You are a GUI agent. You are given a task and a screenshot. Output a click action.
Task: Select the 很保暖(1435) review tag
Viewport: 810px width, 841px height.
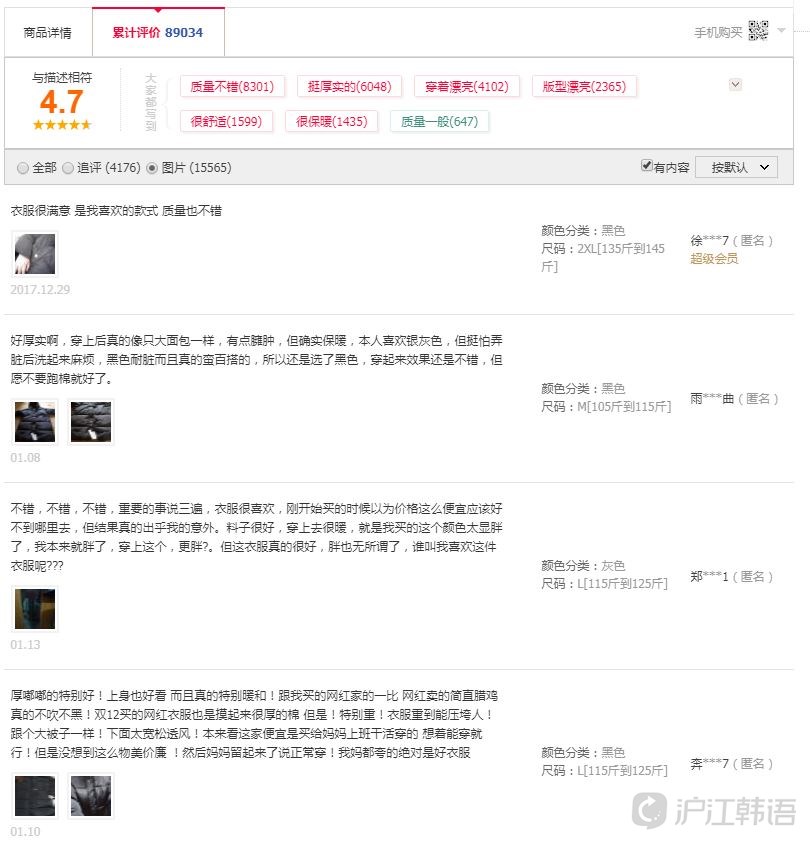[329, 121]
